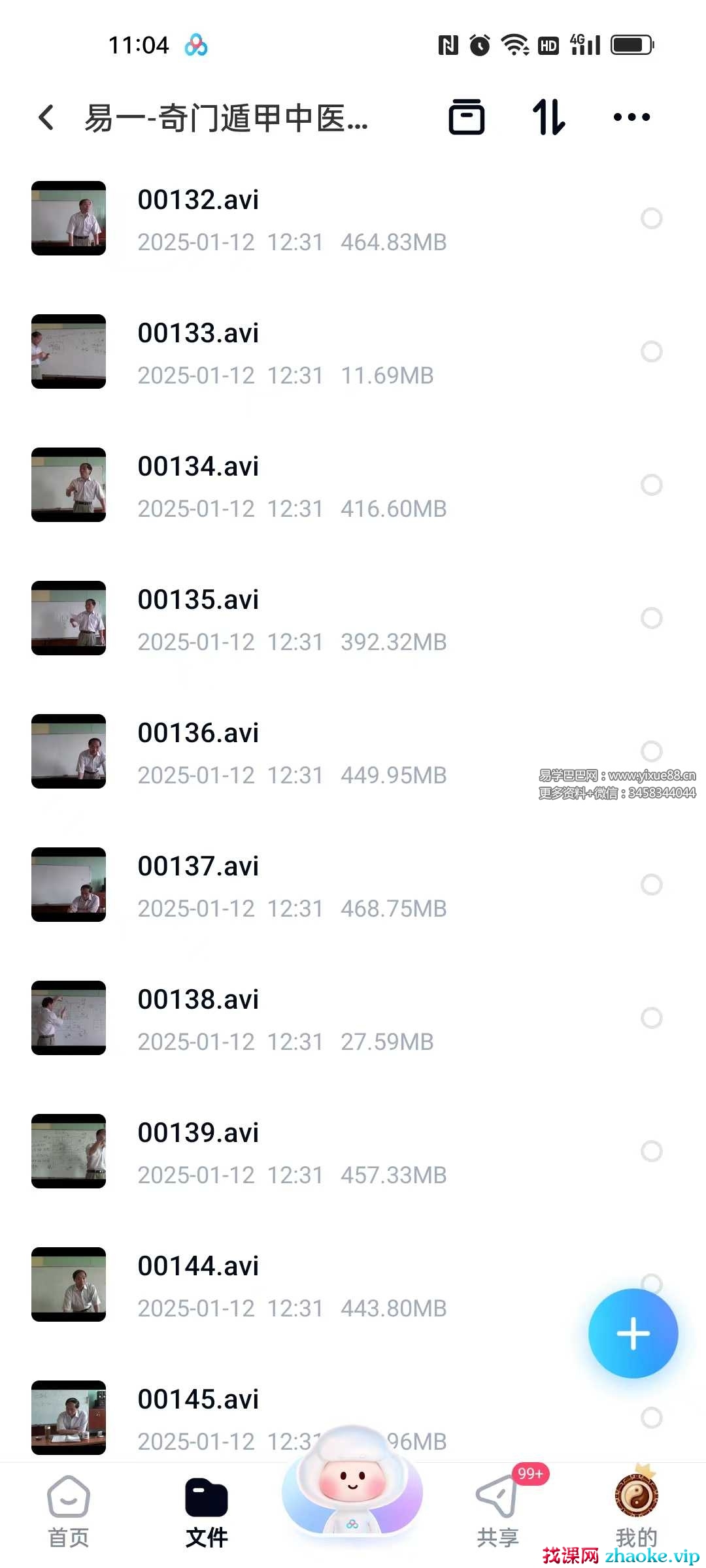The image size is (706, 1568).
Task: Go back from the folder view
Action: (x=46, y=118)
